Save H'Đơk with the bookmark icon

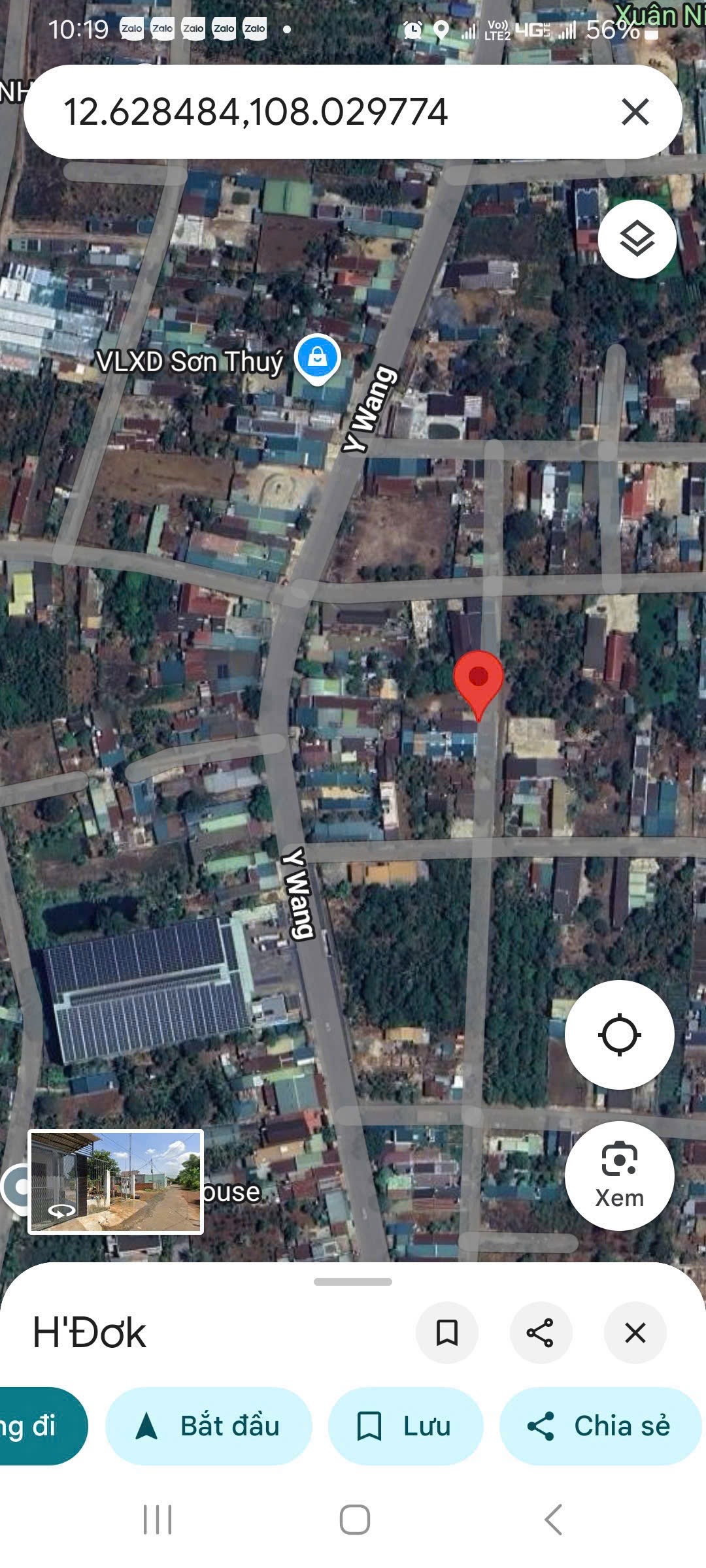coord(447,1332)
